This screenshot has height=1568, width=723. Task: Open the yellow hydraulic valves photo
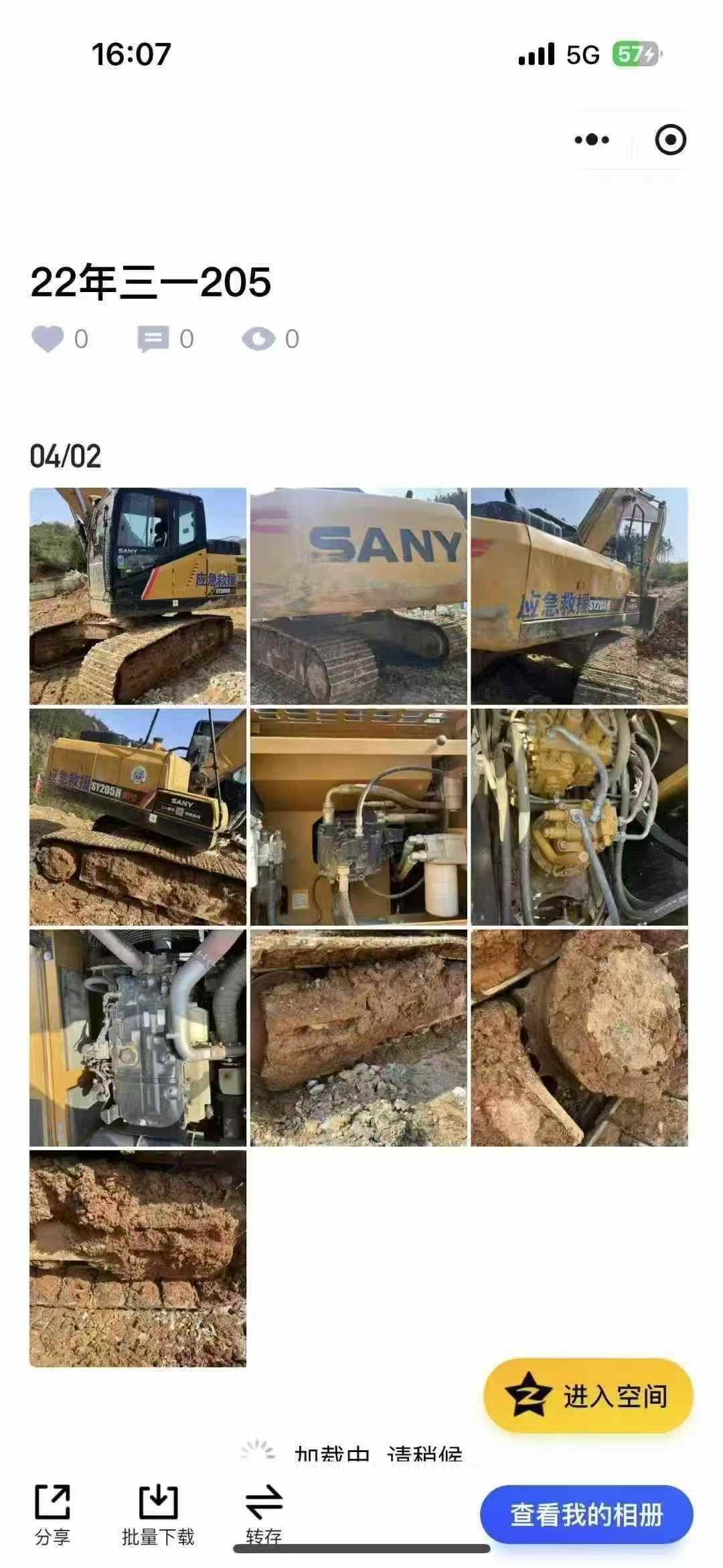click(579, 816)
